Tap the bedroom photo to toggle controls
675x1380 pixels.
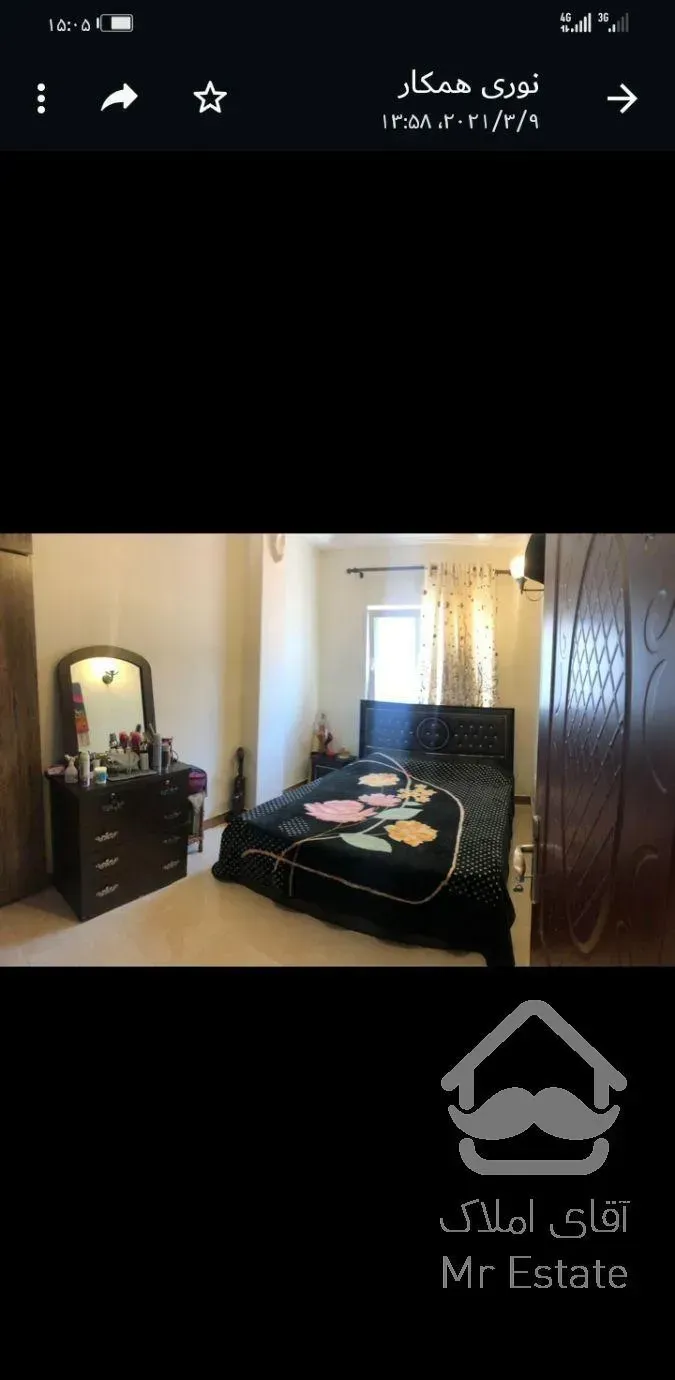[337, 750]
